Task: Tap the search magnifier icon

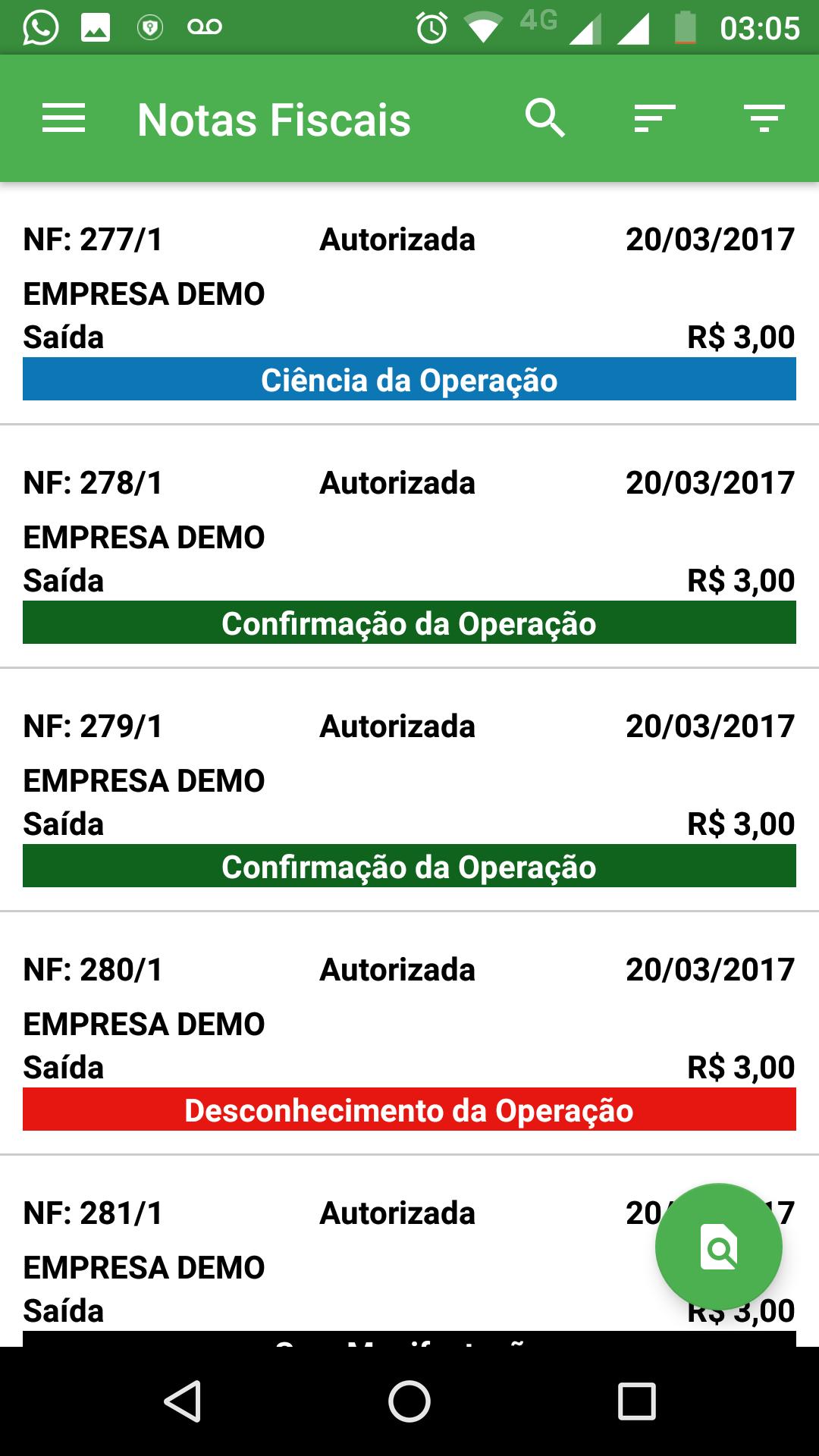Action: pos(544,119)
